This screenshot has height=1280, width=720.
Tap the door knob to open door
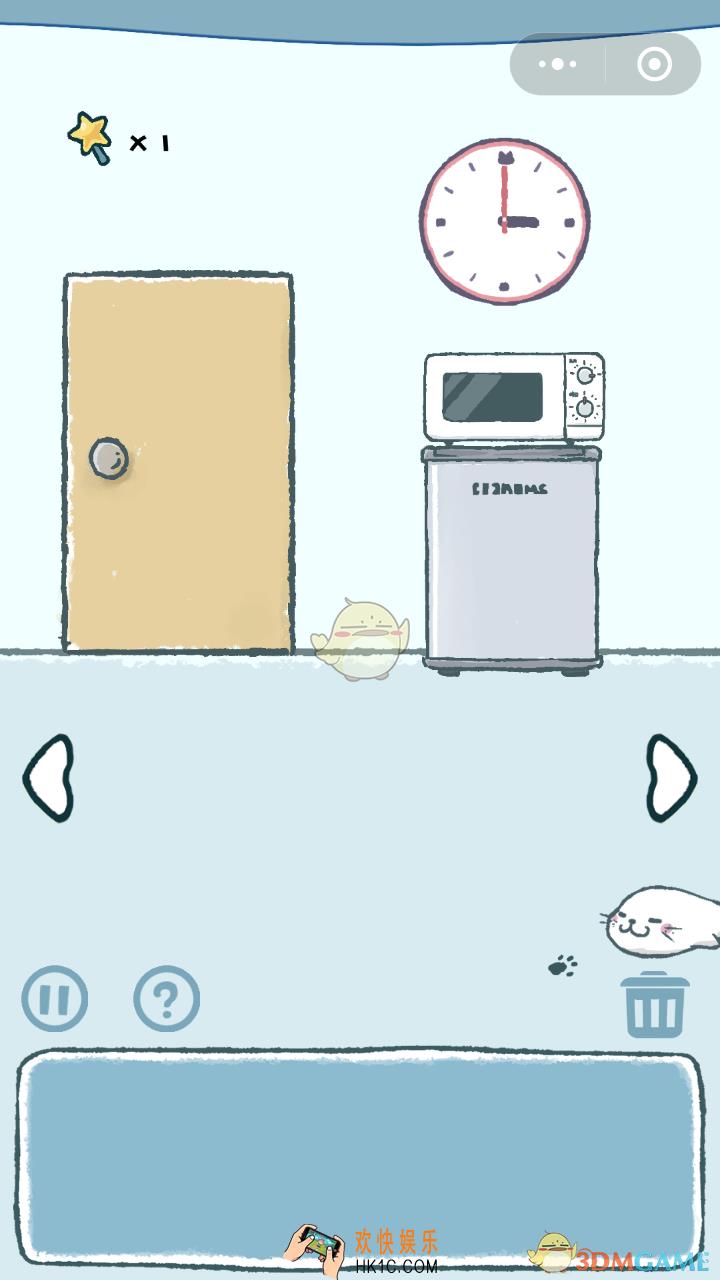(x=109, y=458)
